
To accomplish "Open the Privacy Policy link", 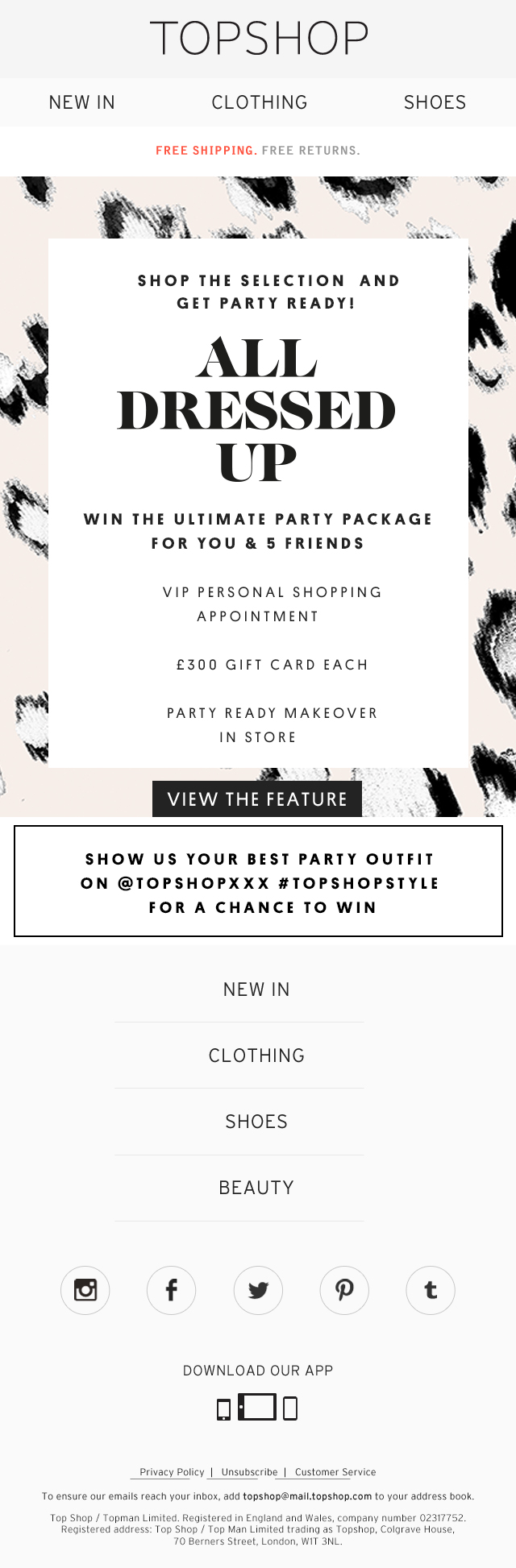I will [x=172, y=1472].
